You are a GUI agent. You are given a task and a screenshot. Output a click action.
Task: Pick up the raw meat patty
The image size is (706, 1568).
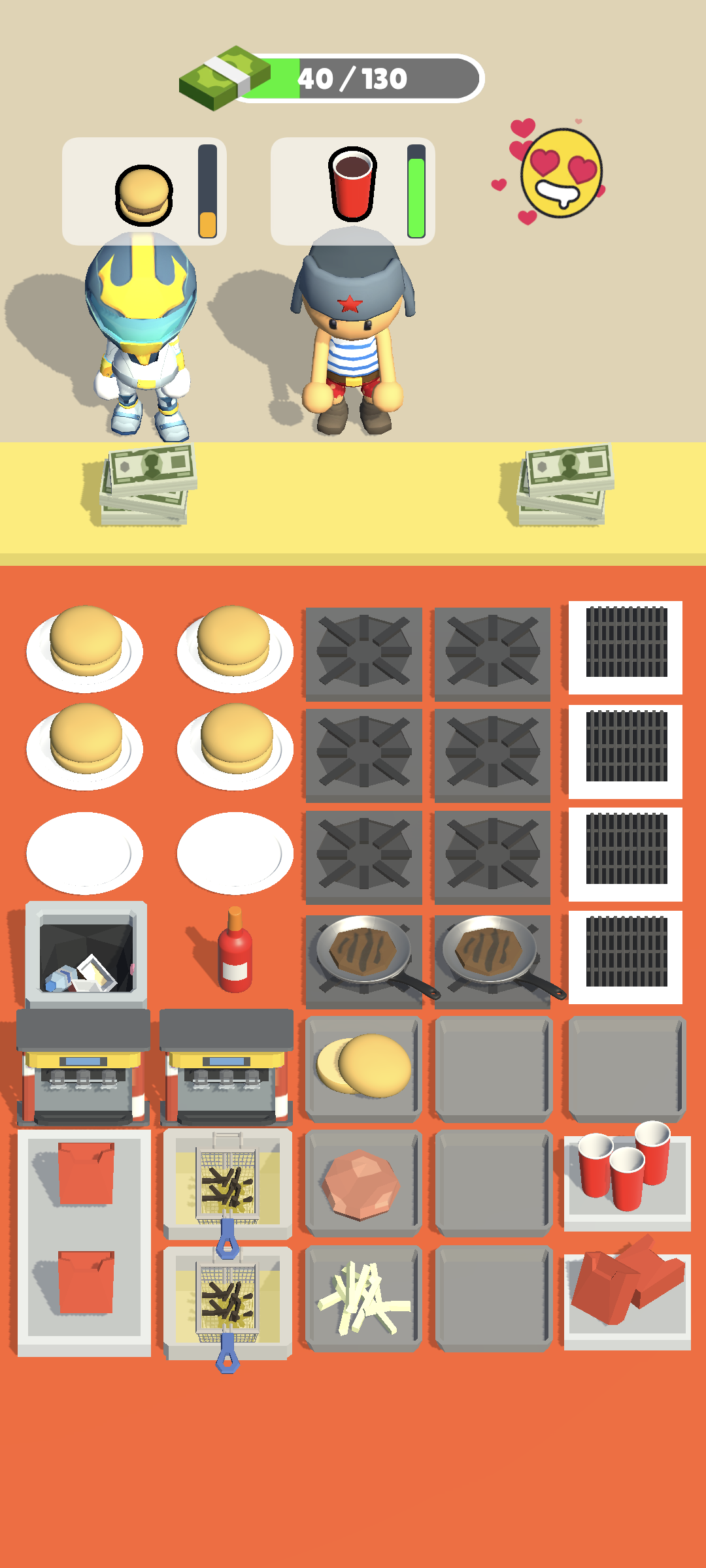coord(362,1184)
